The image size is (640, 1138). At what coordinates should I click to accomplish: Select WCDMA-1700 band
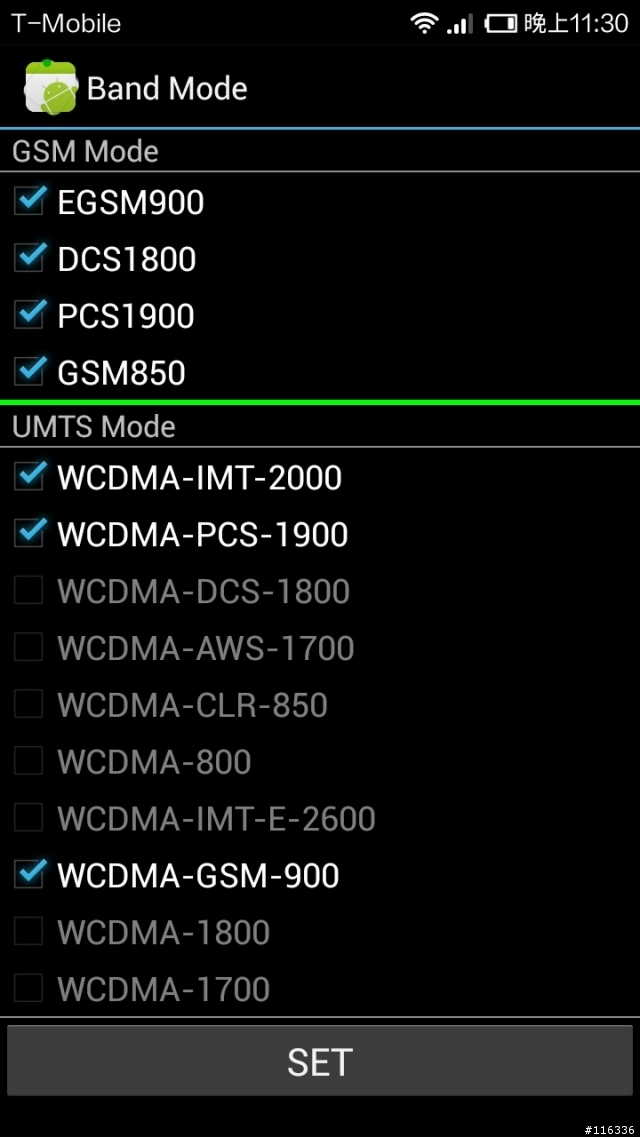[29, 989]
